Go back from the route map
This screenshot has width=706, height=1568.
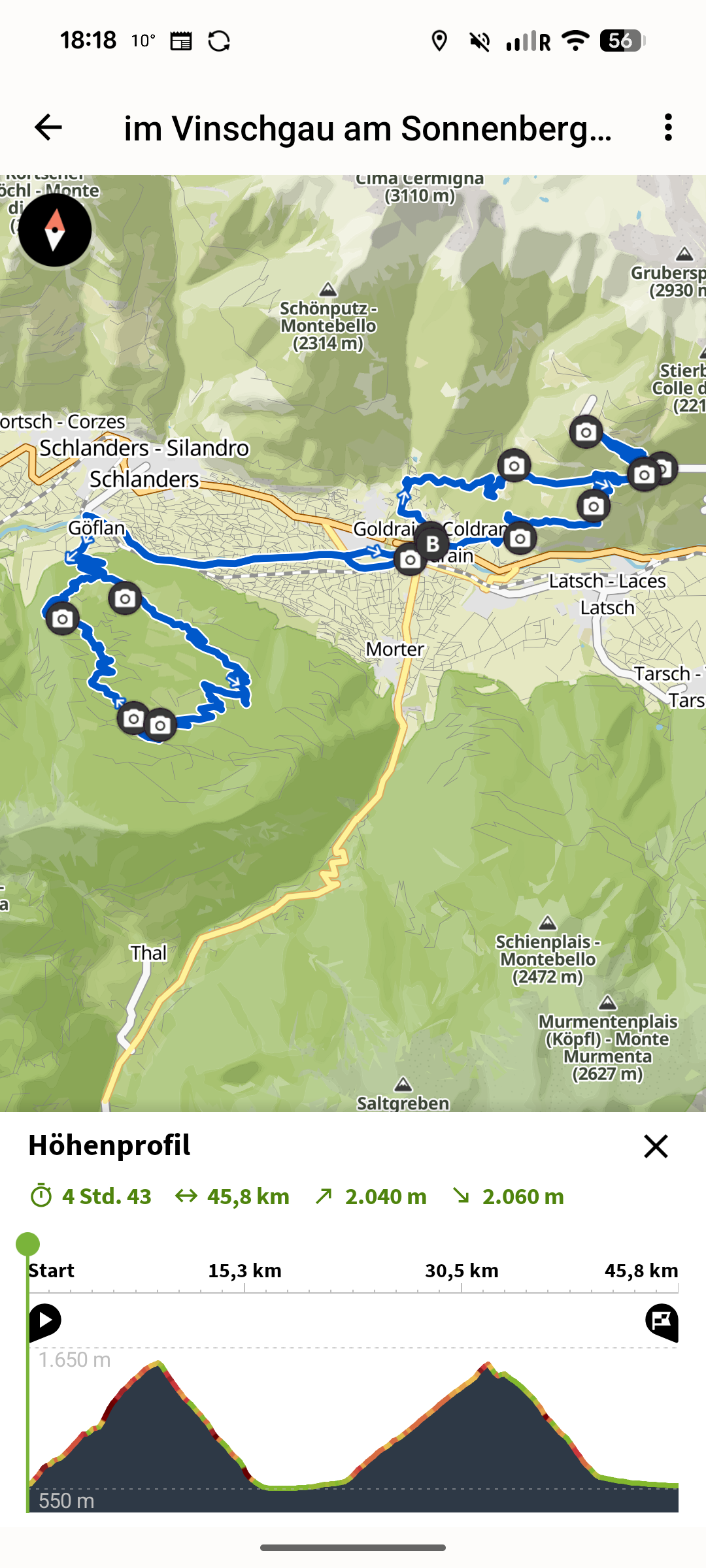point(48,127)
